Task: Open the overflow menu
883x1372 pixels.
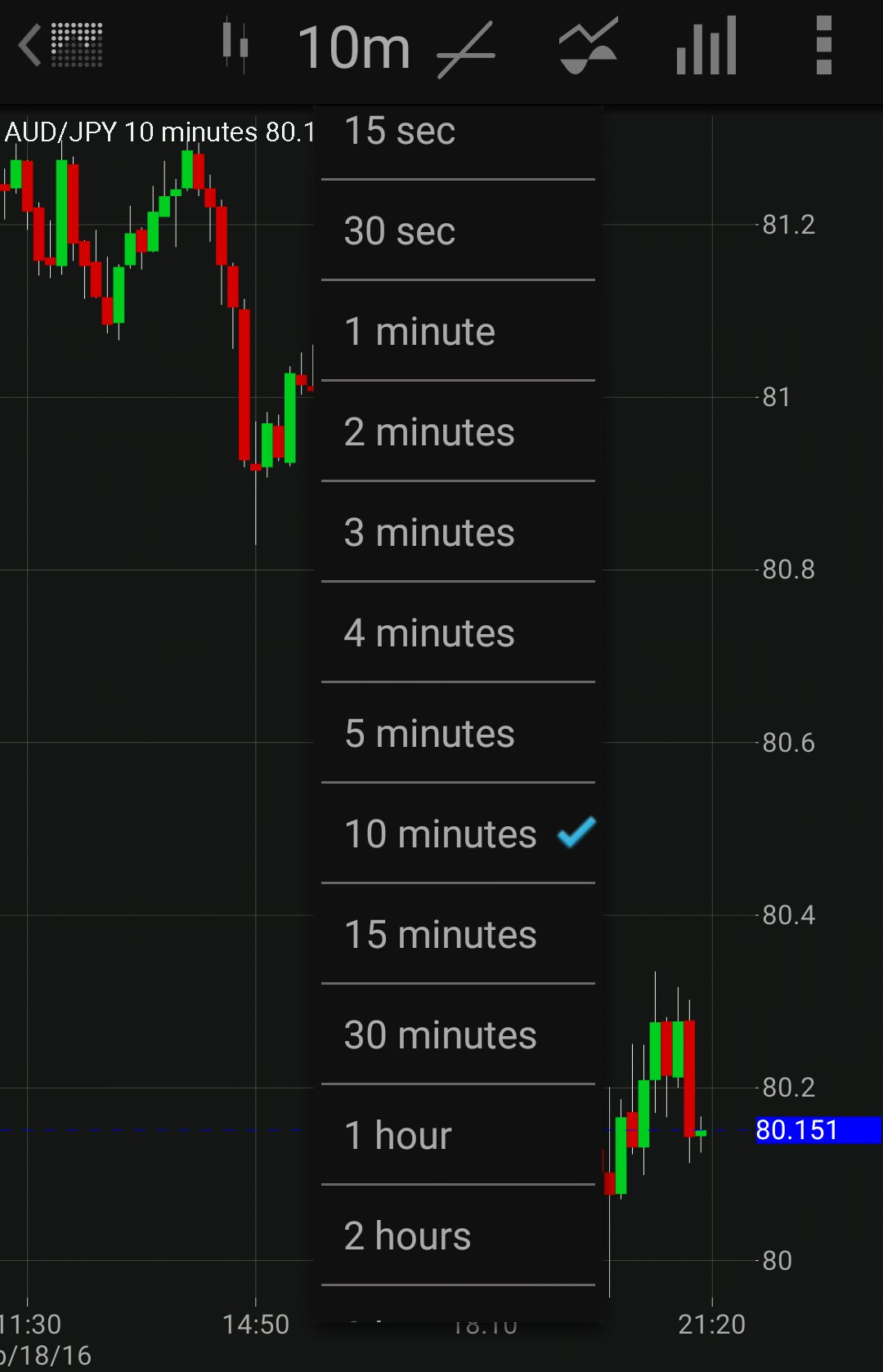Action: (x=823, y=45)
